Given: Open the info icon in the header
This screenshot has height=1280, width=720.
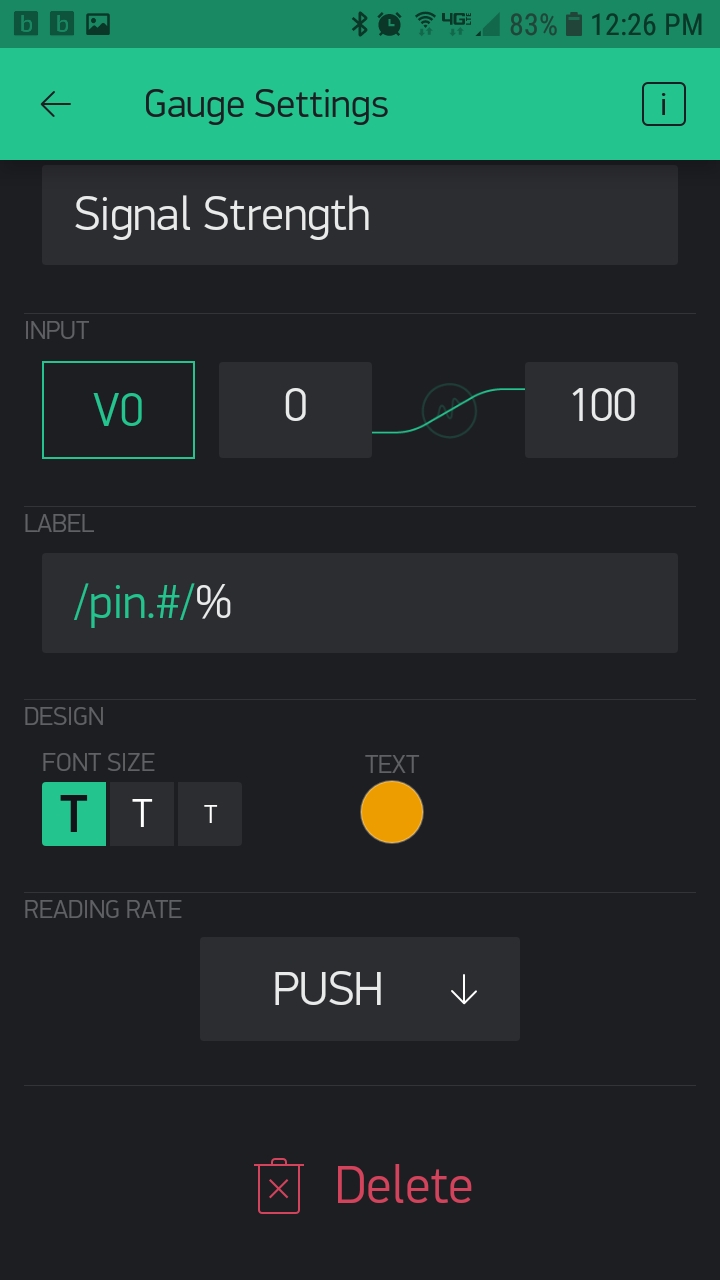Looking at the screenshot, I should click(x=664, y=104).
